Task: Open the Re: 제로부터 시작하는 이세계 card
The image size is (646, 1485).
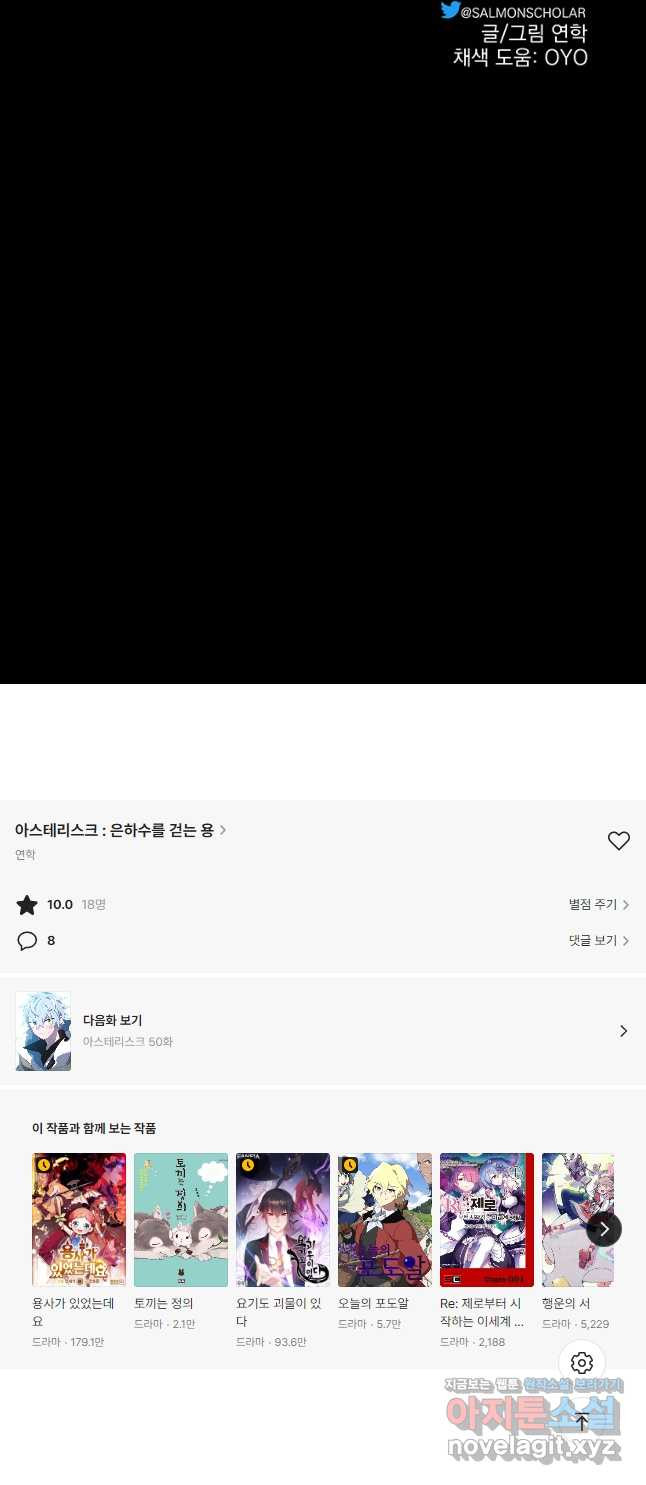Action: [487, 1220]
